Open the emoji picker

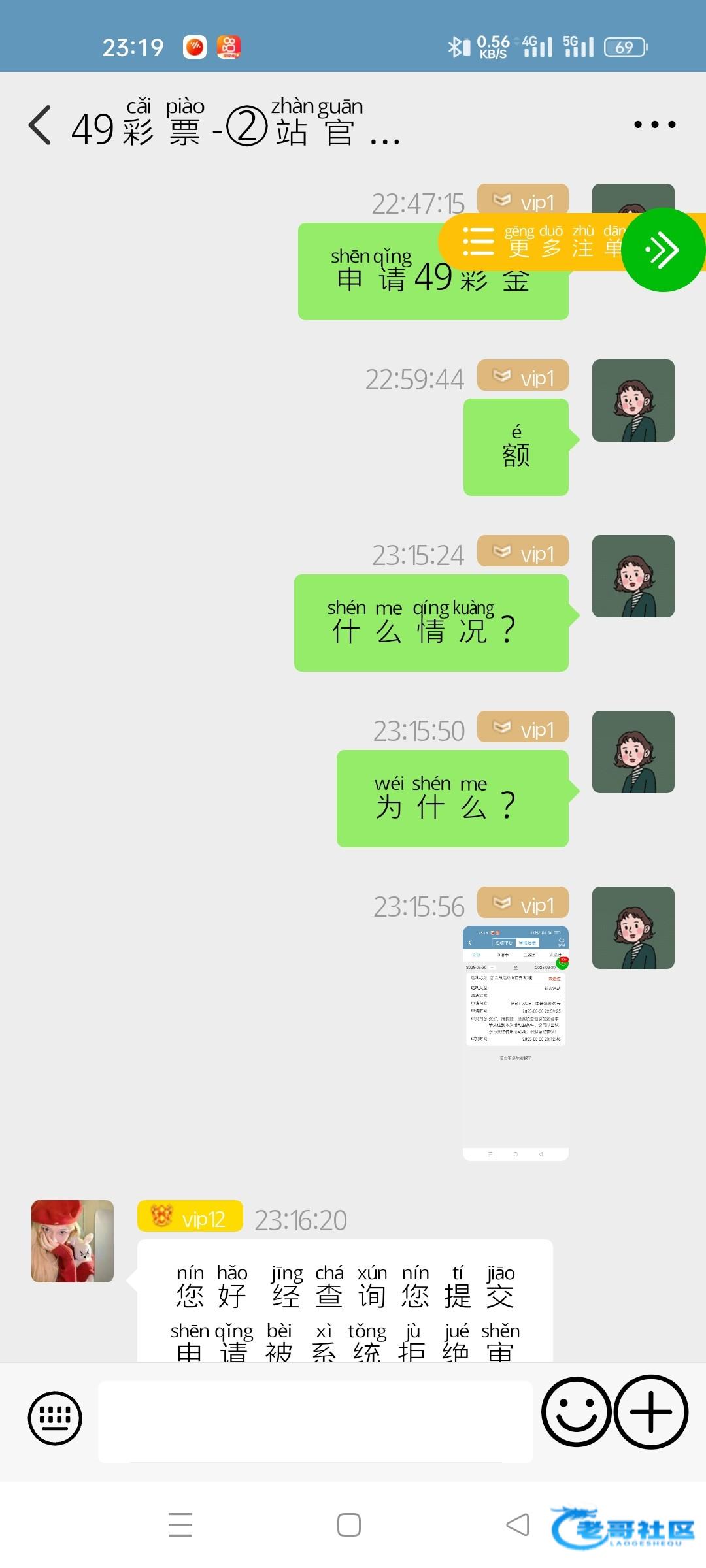click(x=576, y=1412)
